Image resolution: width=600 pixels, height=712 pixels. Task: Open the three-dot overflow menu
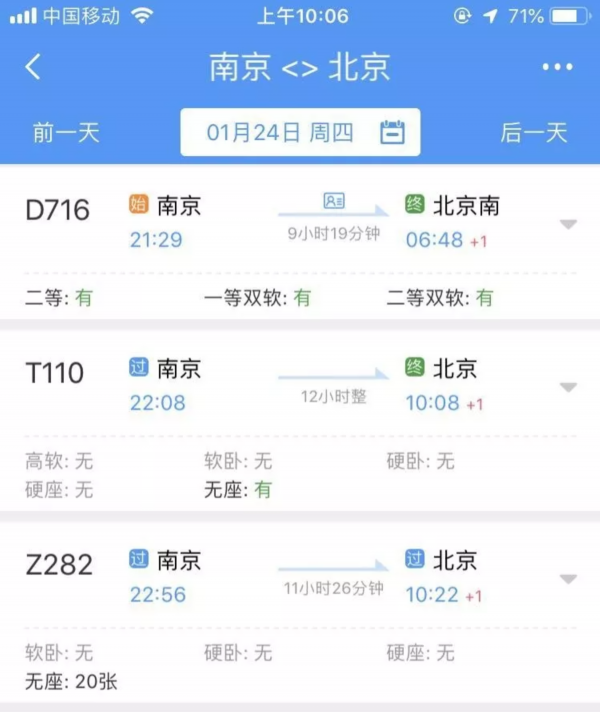click(x=558, y=67)
